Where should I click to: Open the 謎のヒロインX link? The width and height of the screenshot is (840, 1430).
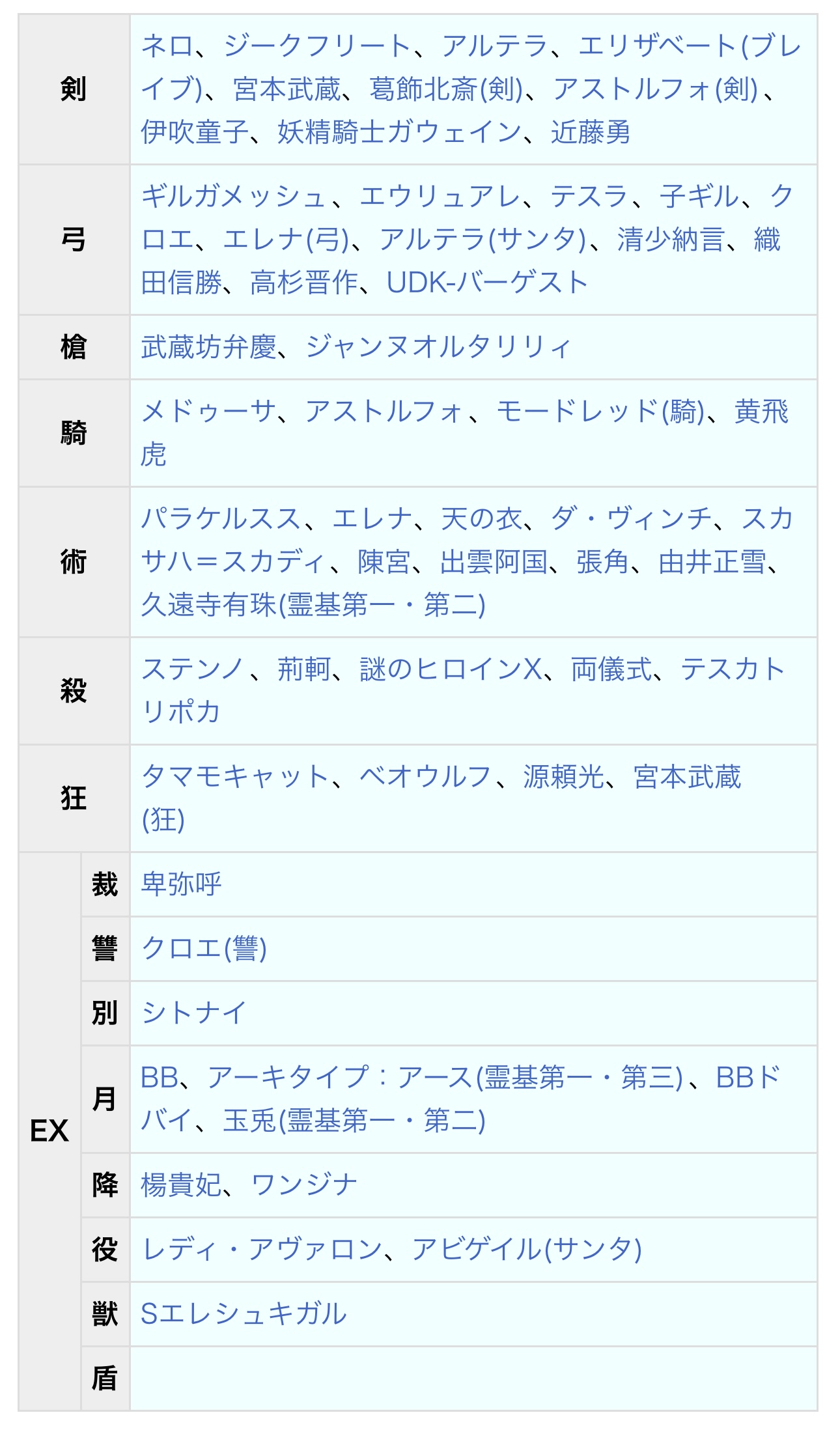(x=451, y=669)
